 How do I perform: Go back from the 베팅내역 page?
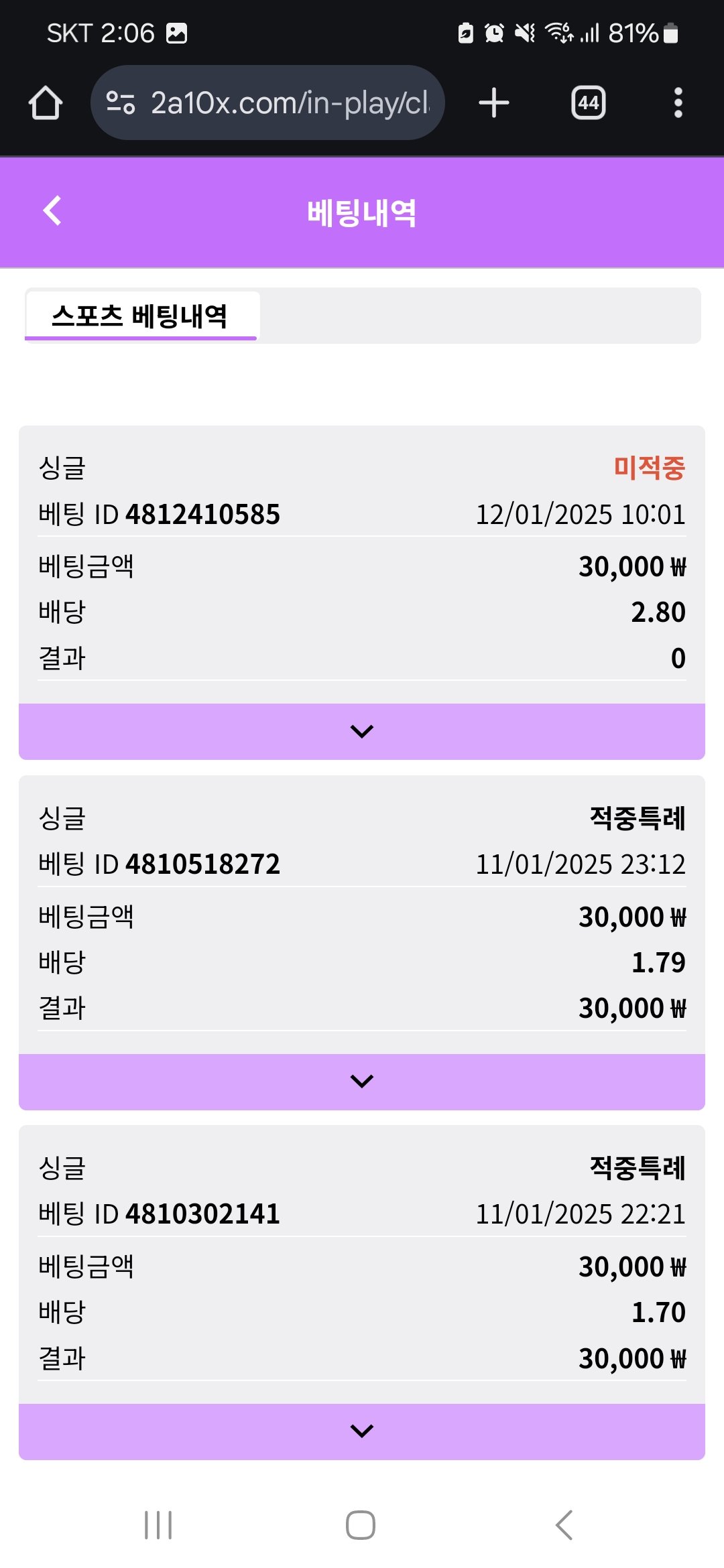pyautogui.click(x=52, y=211)
